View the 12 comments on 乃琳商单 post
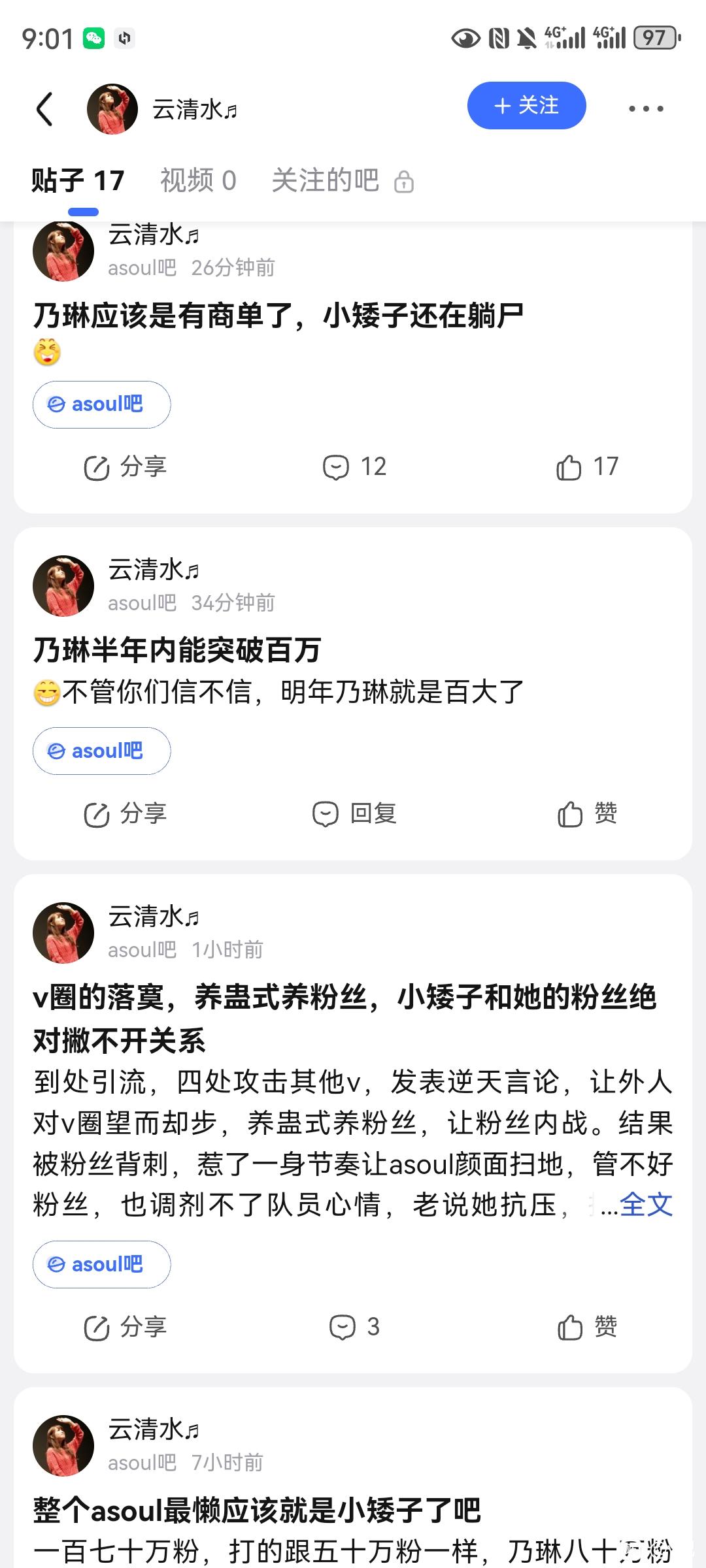Viewport: 706px width, 1568px height. click(355, 467)
